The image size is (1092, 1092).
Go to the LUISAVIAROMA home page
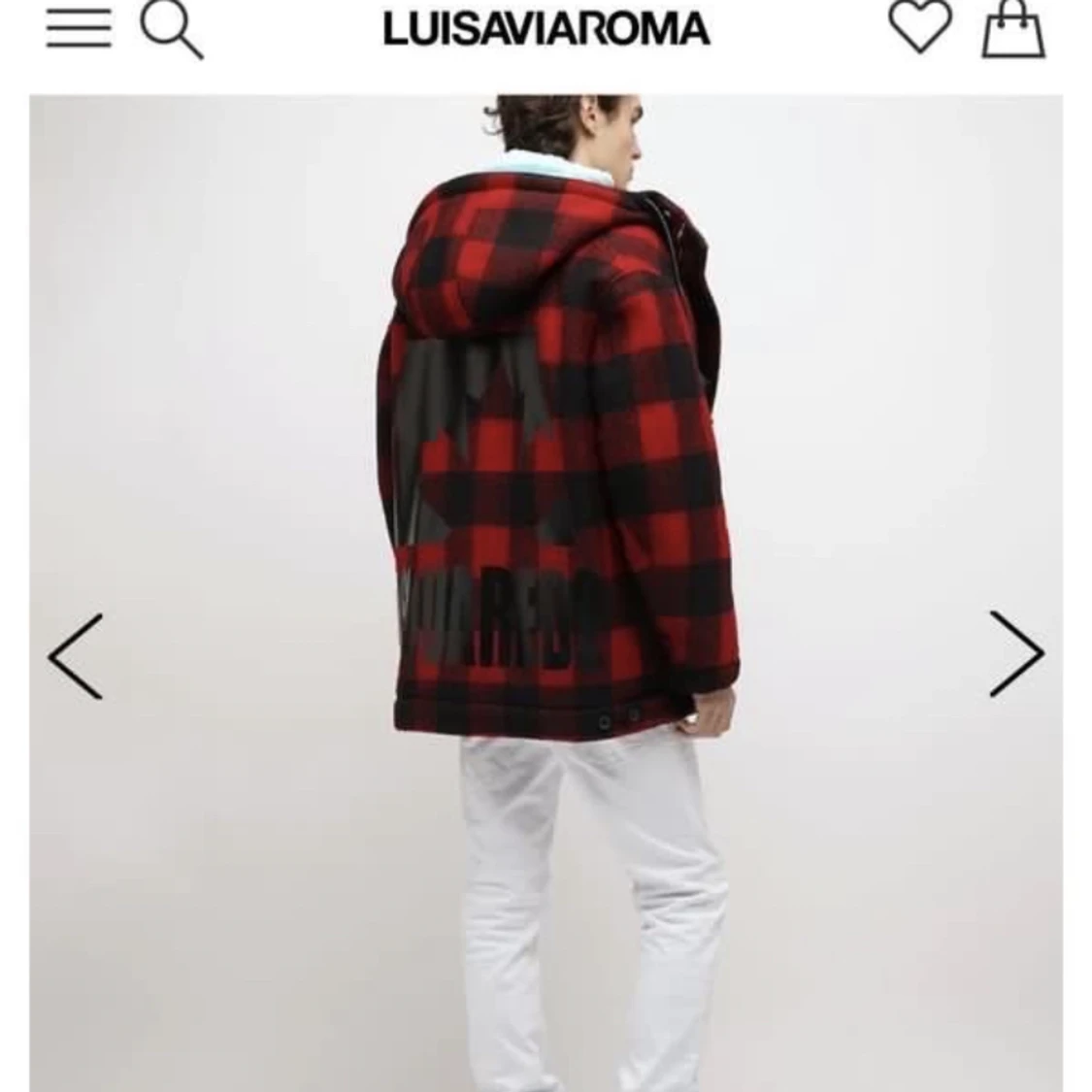click(x=546, y=28)
